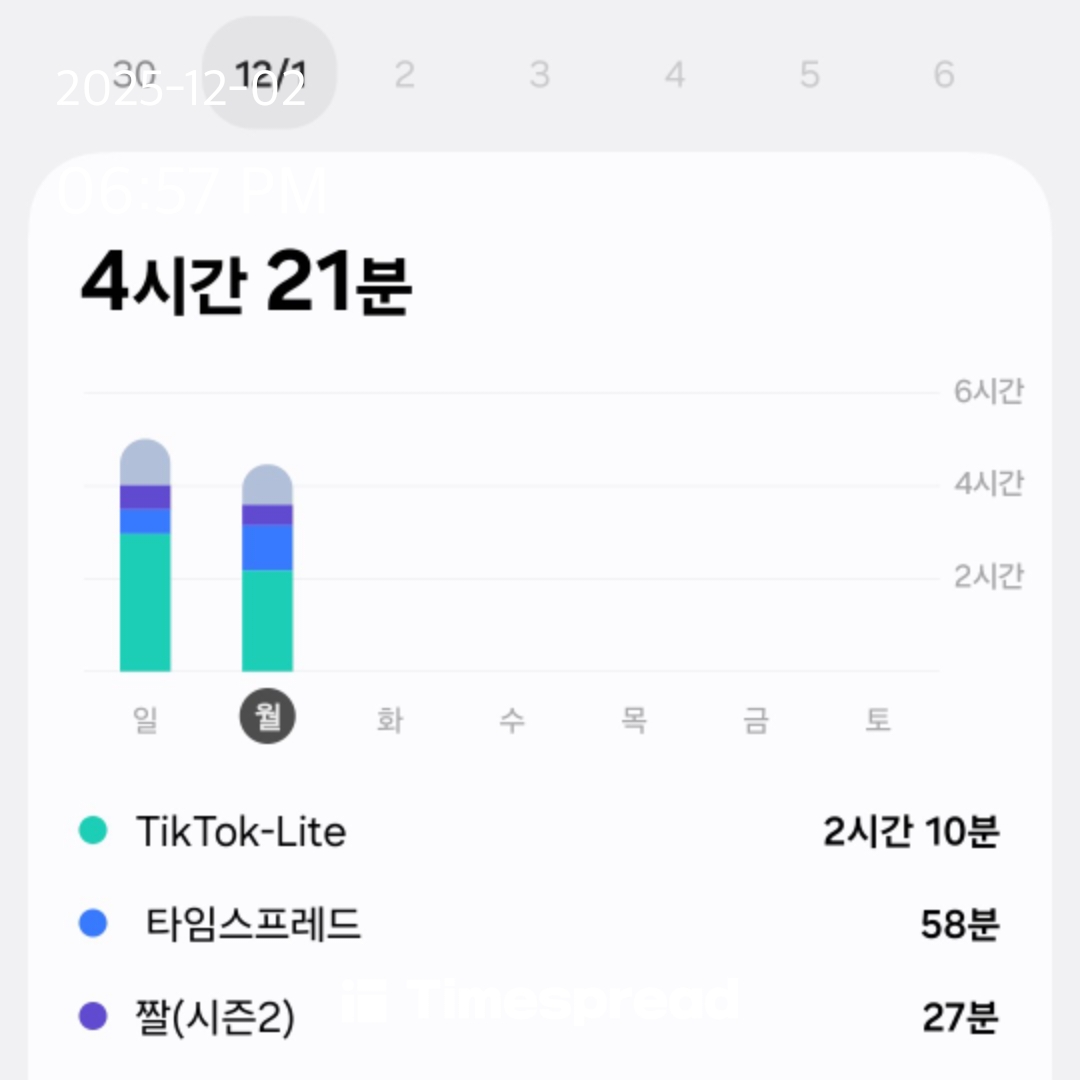Select date 6 in the week strip
The image size is (1080, 1080).
pos(944,74)
